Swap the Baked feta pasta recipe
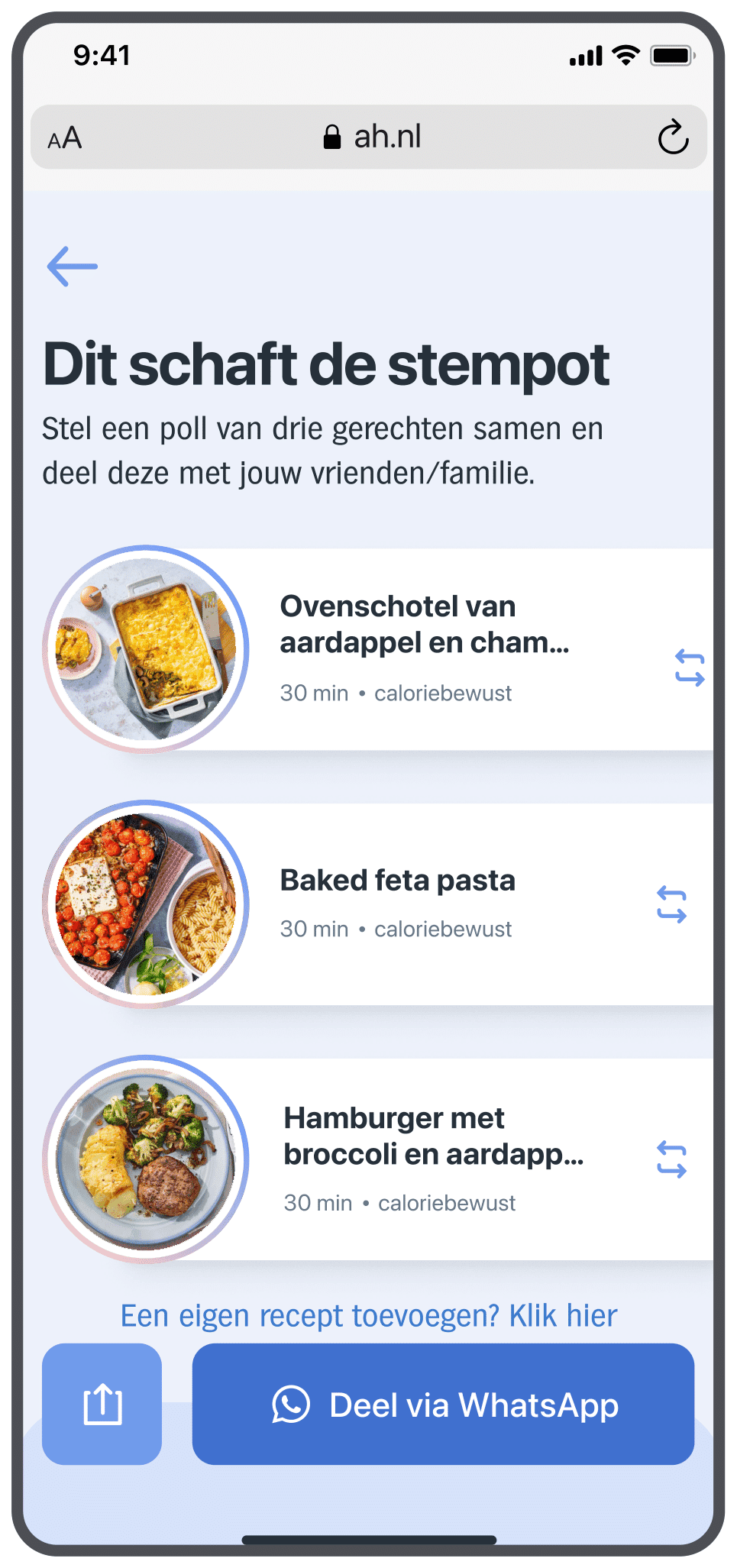Screen dimensions: 737x1568 [671, 905]
